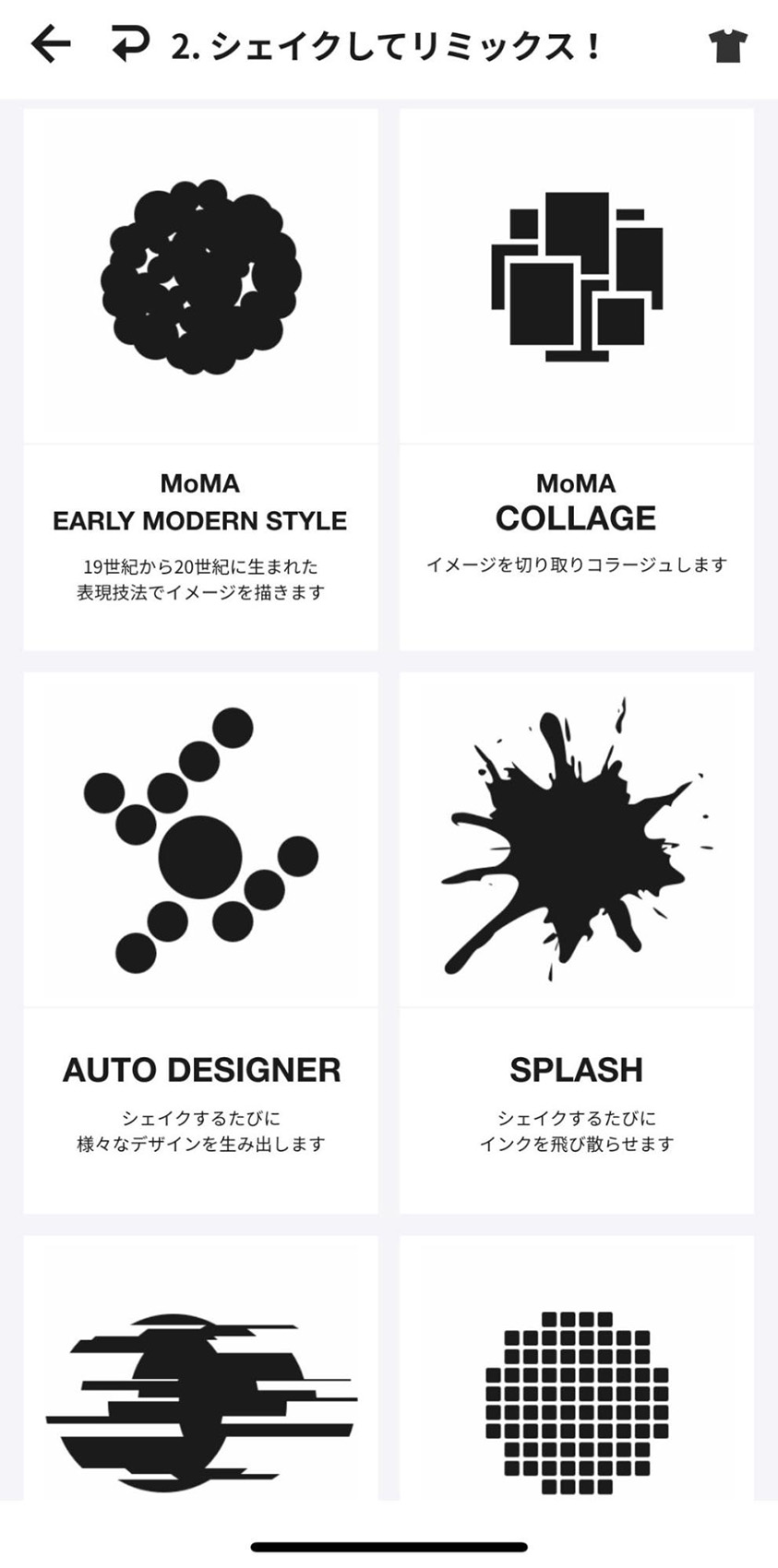Pick the Splash ink effect card
The width and height of the screenshot is (778, 1568).
[x=576, y=941]
